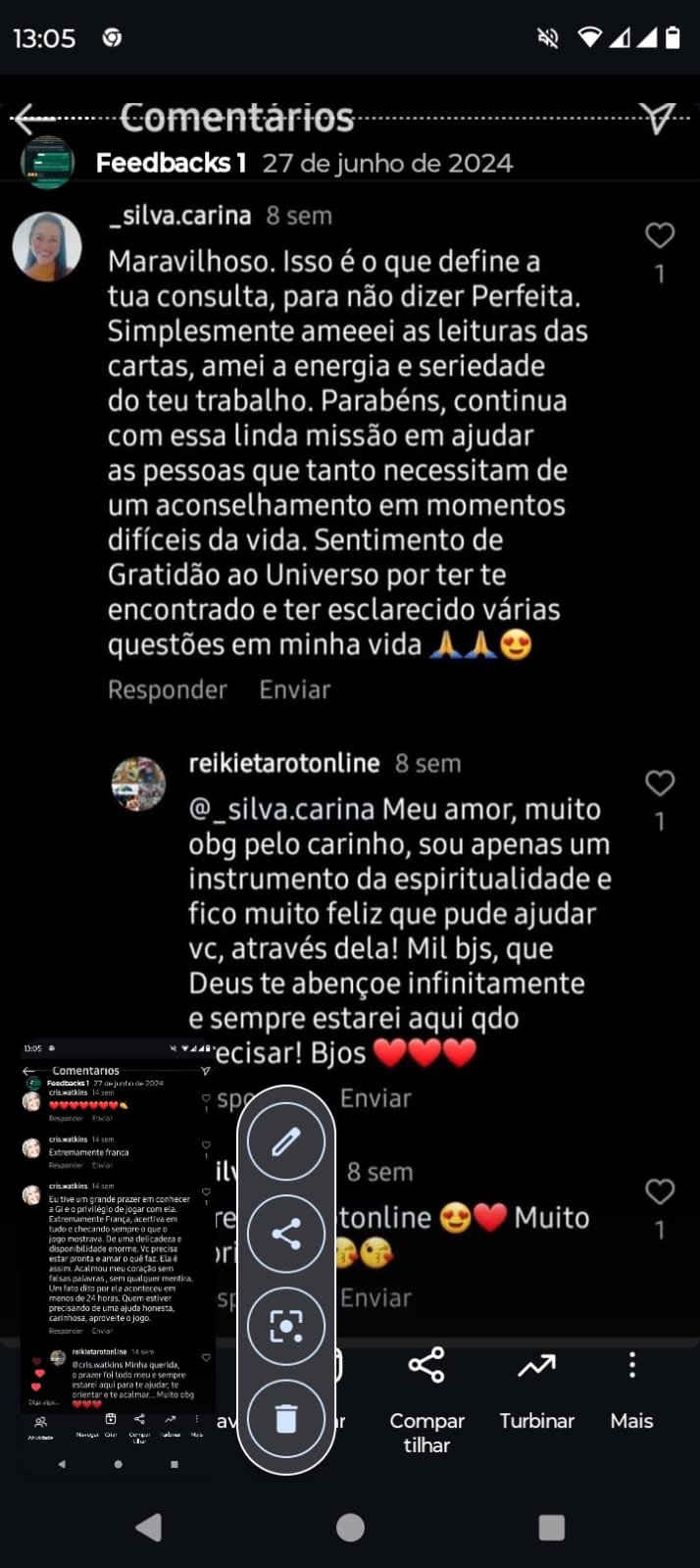
Task: Edit the screenshot with the pencil button
Action: [x=285, y=1141]
